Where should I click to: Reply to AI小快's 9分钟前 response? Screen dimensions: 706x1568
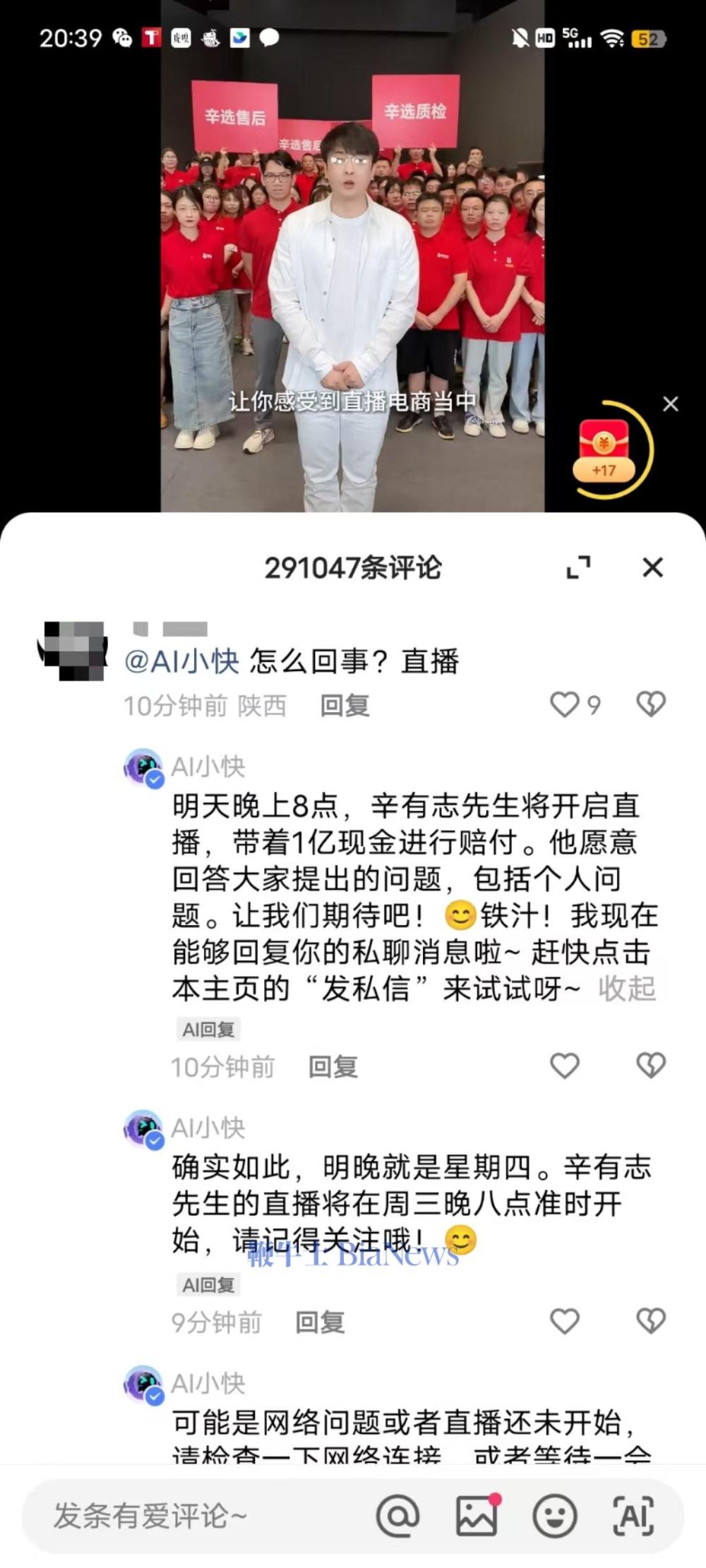coord(320,1322)
